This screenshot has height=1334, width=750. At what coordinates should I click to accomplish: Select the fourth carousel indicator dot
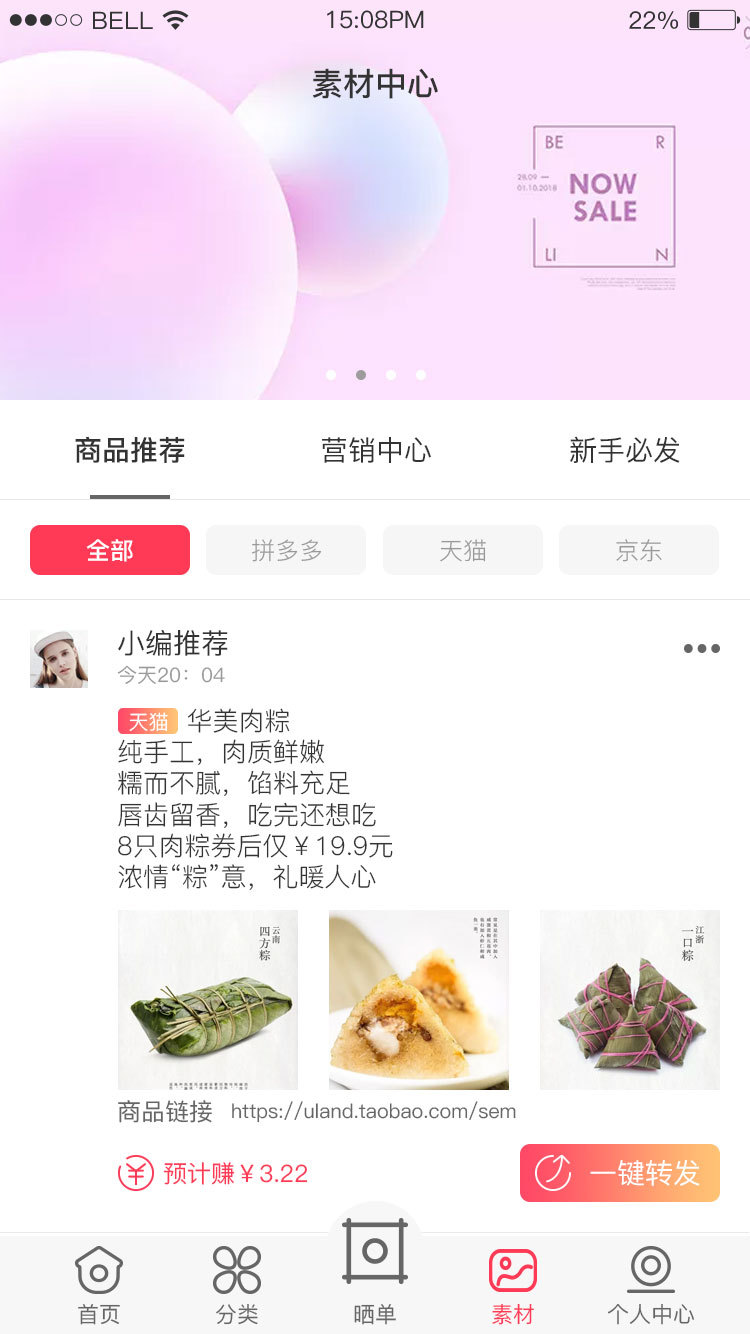(x=420, y=375)
